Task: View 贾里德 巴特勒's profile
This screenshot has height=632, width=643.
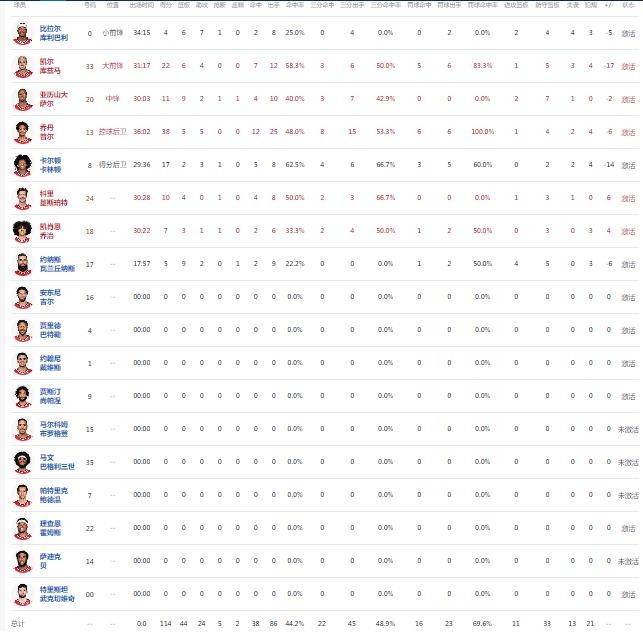Action: (53, 330)
